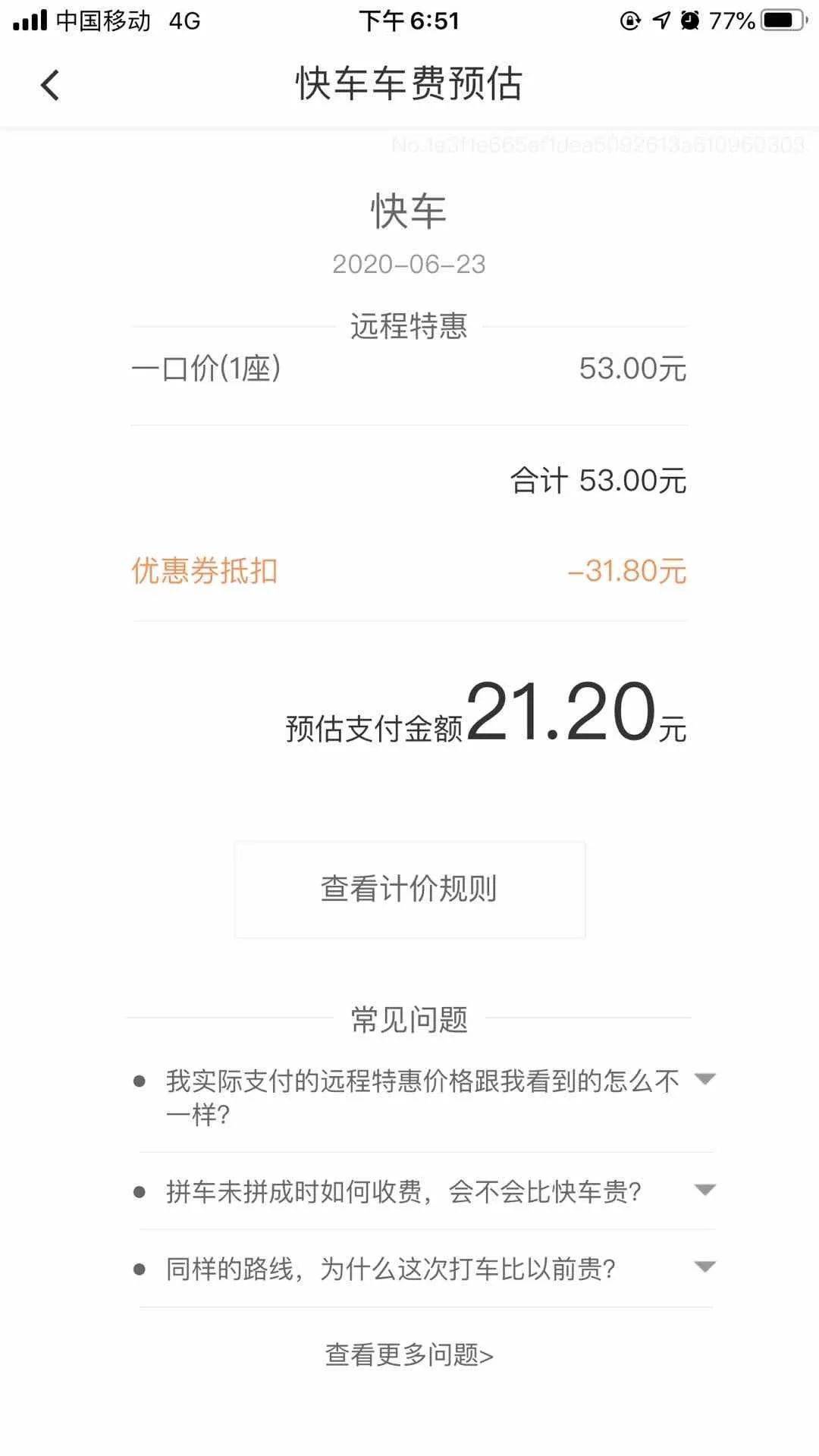Image resolution: width=819 pixels, height=1456 pixels.
Task: Open the 查看计价规则 pricing rules button
Action: click(x=409, y=890)
